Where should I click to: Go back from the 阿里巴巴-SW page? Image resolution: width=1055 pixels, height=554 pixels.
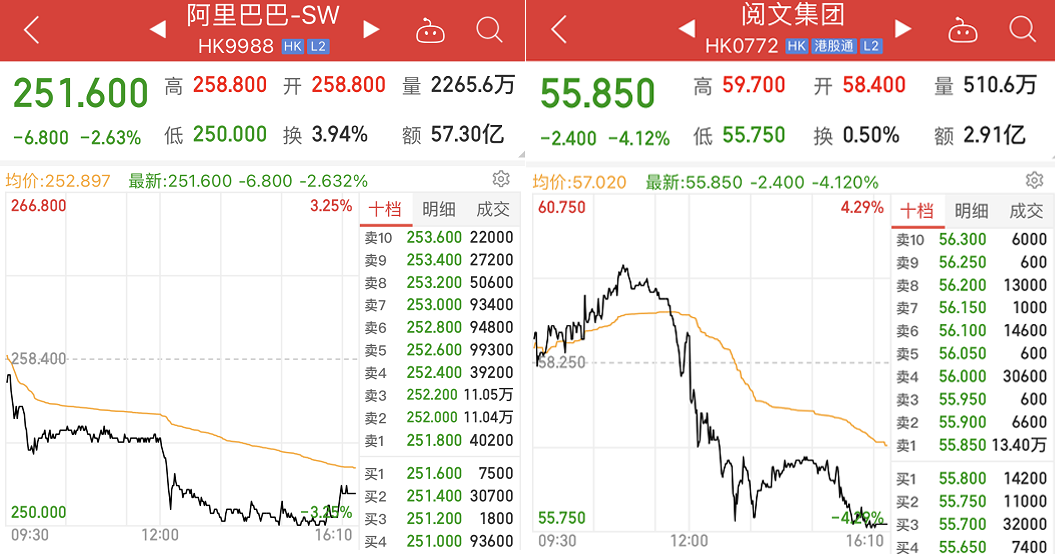(x=32, y=30)
